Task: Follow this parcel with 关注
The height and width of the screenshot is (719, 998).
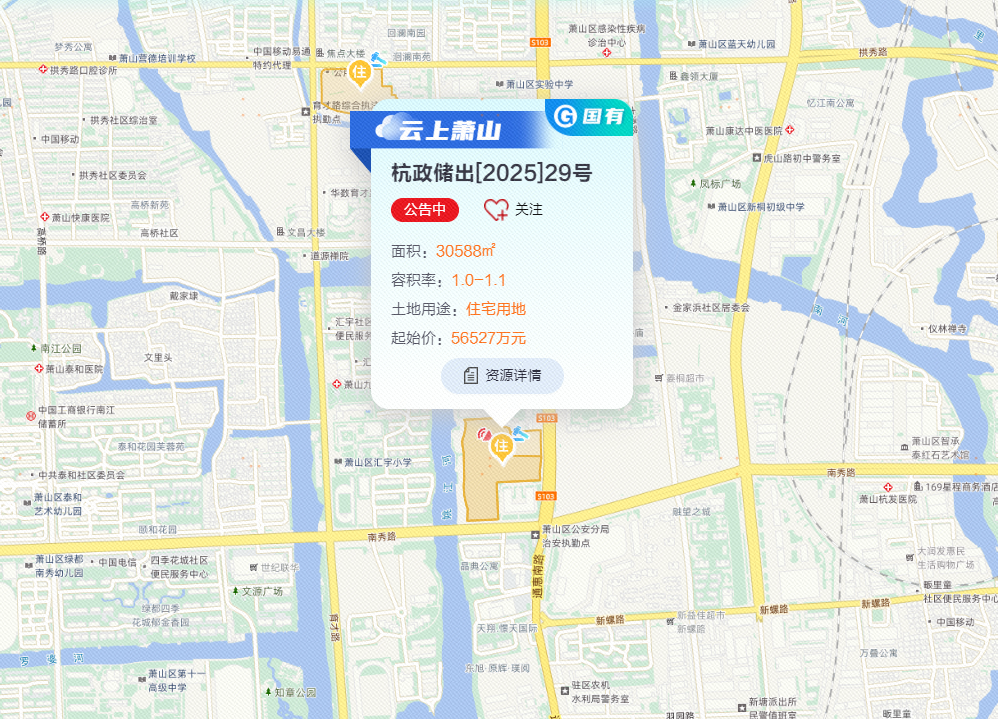Action: pyautogui.click(x=513, y=209)
